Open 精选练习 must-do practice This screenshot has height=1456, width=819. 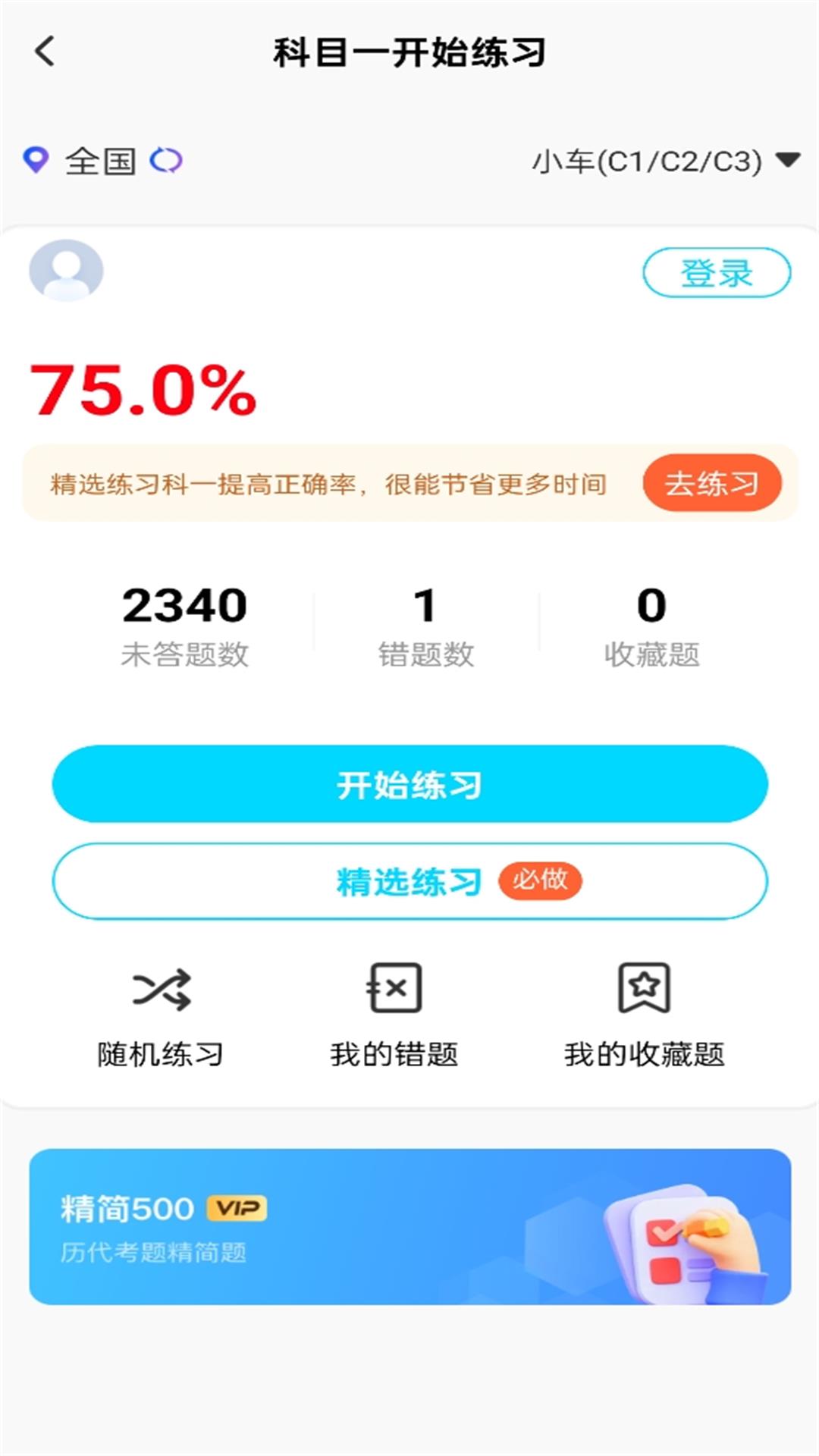[x=409, y=881]
